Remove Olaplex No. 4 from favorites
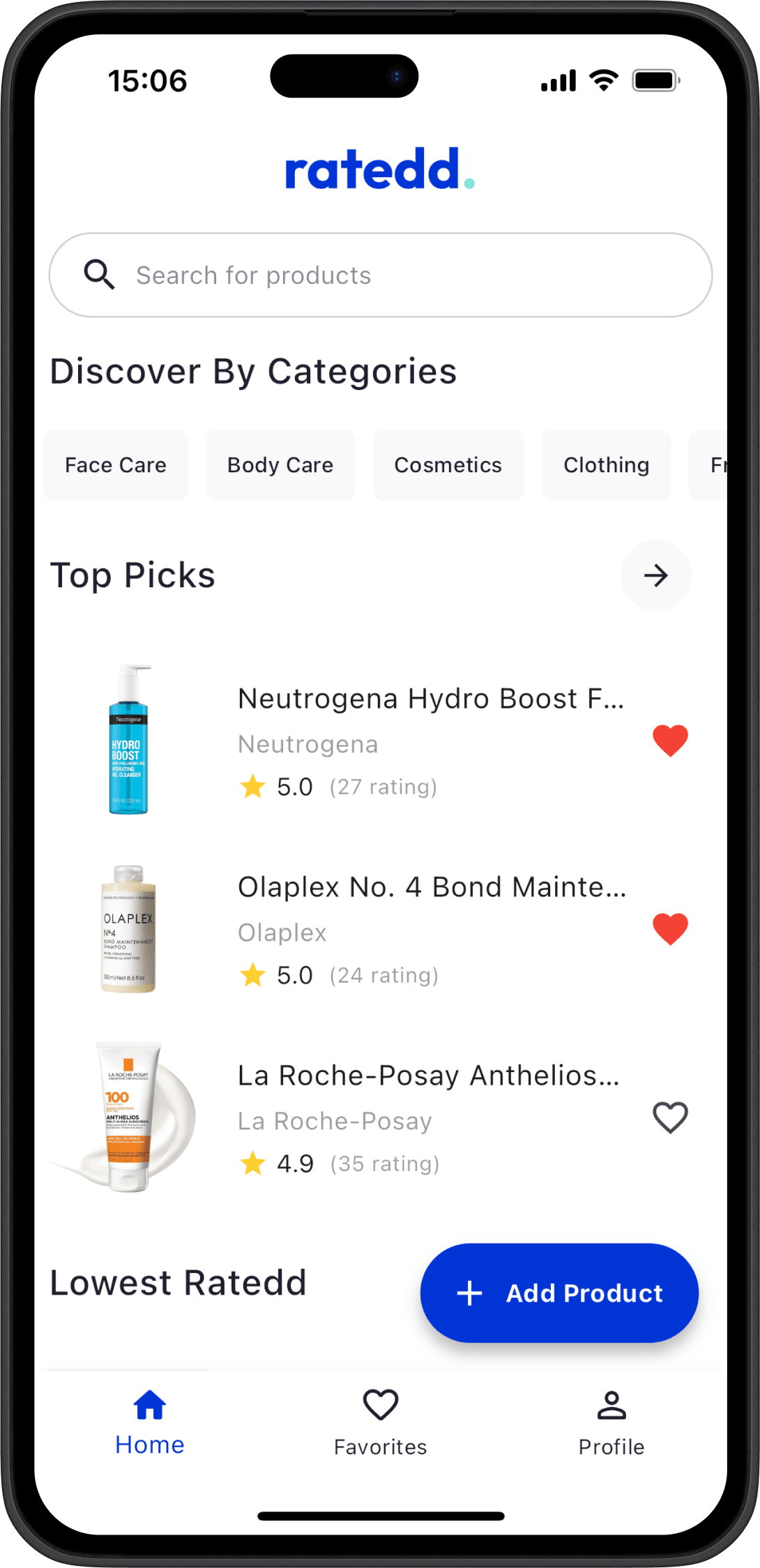Screen dimensions: 760x1568 pos(670,928)
